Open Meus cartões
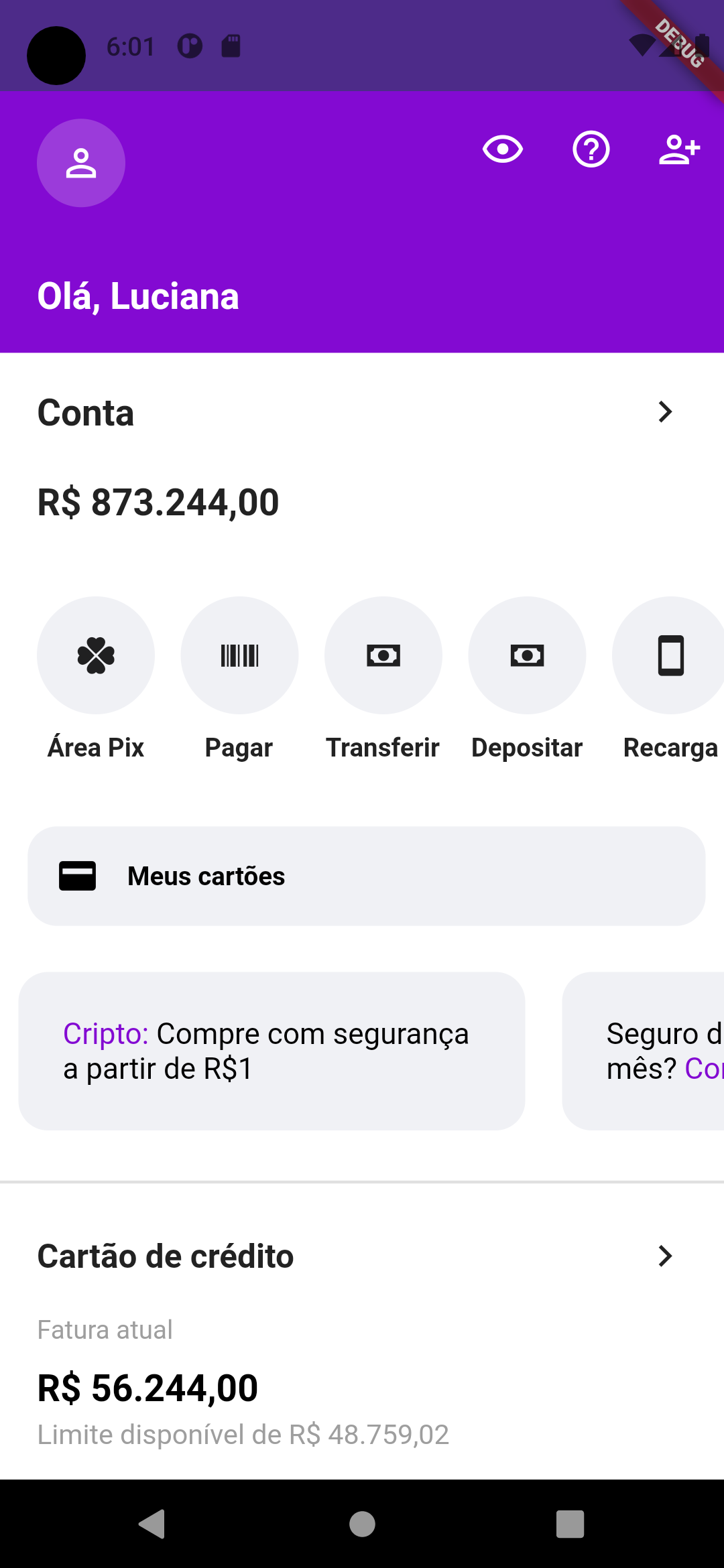724x1568 pixels. tap(367, 875)
